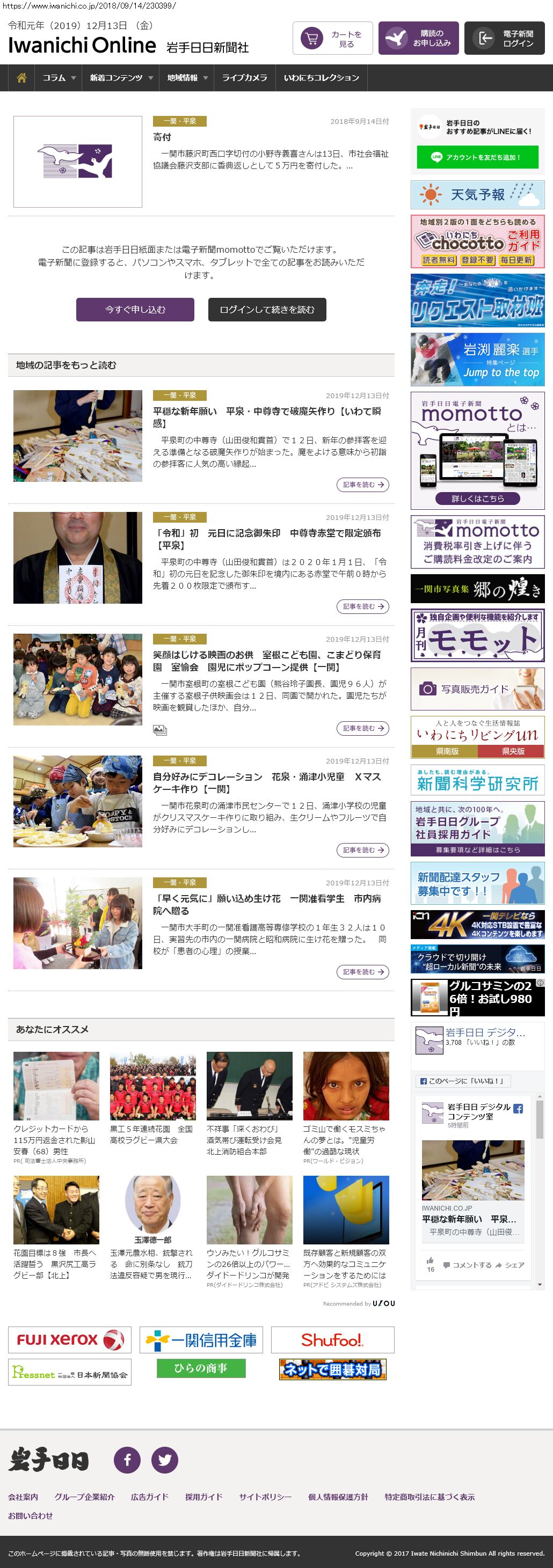
Task: Expand the 地域情報 menu
Action: tap(187, 78)
